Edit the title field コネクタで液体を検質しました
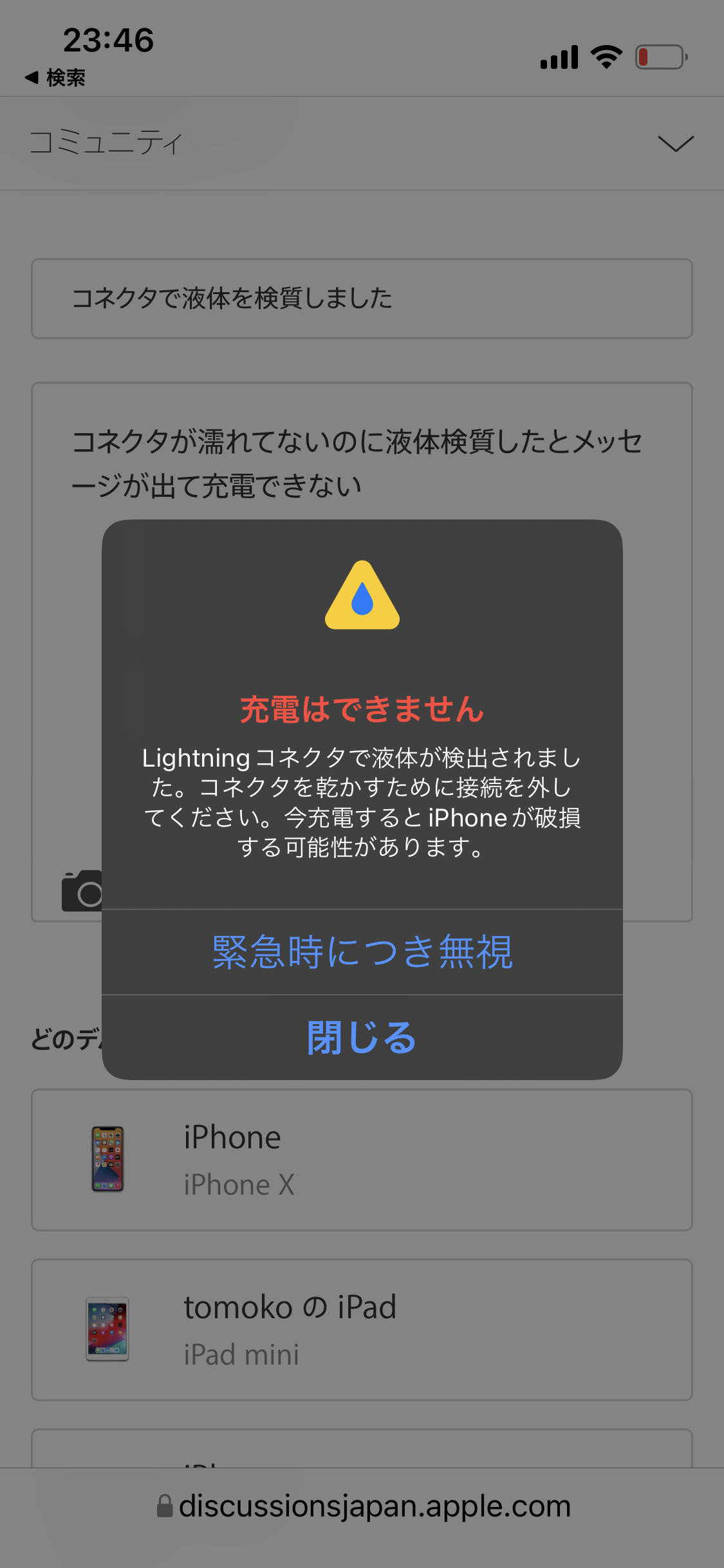 [x=362, y=299]
